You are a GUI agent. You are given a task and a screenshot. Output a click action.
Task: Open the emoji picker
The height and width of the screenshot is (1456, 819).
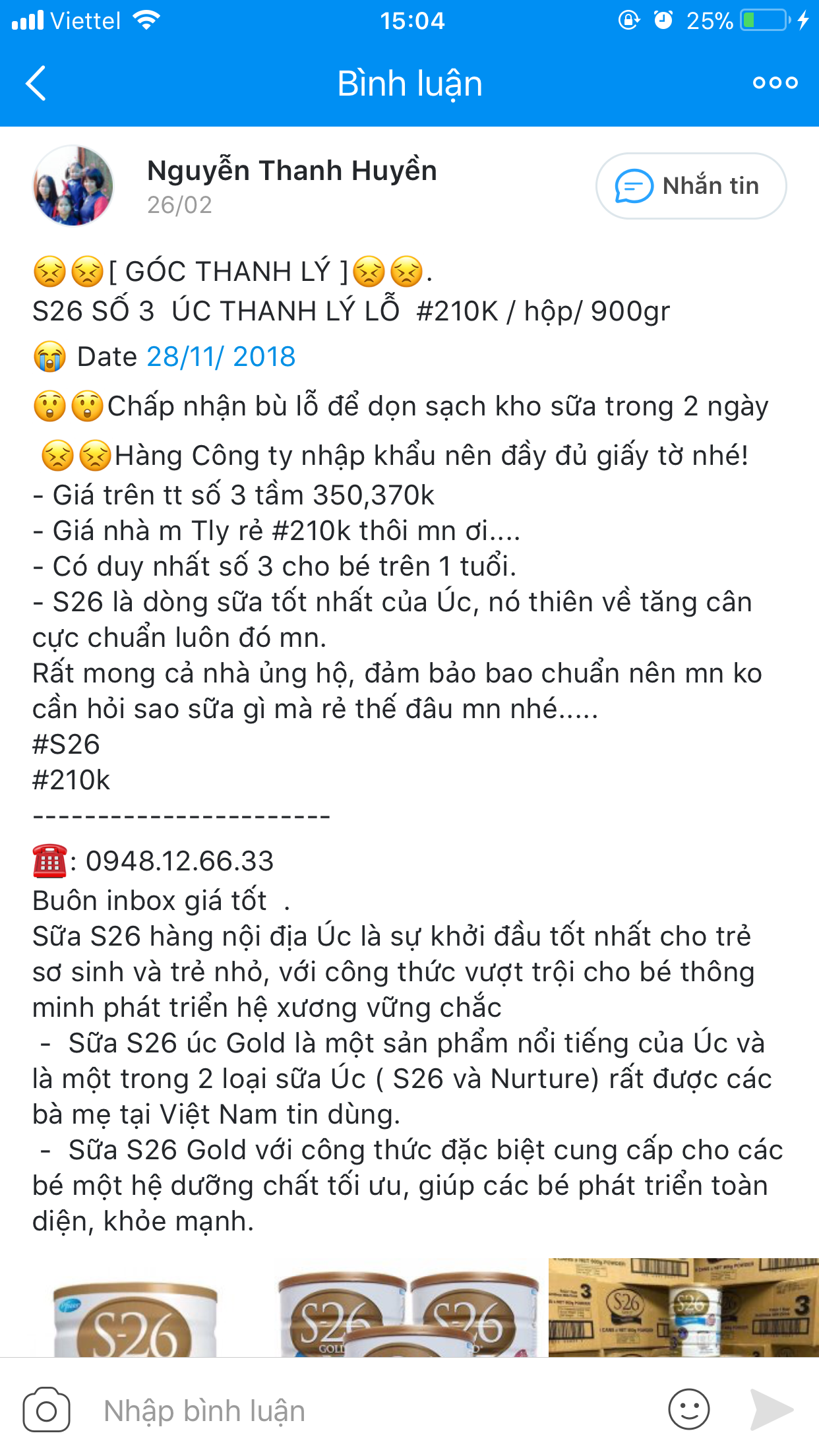click(x=688, y=1410)
